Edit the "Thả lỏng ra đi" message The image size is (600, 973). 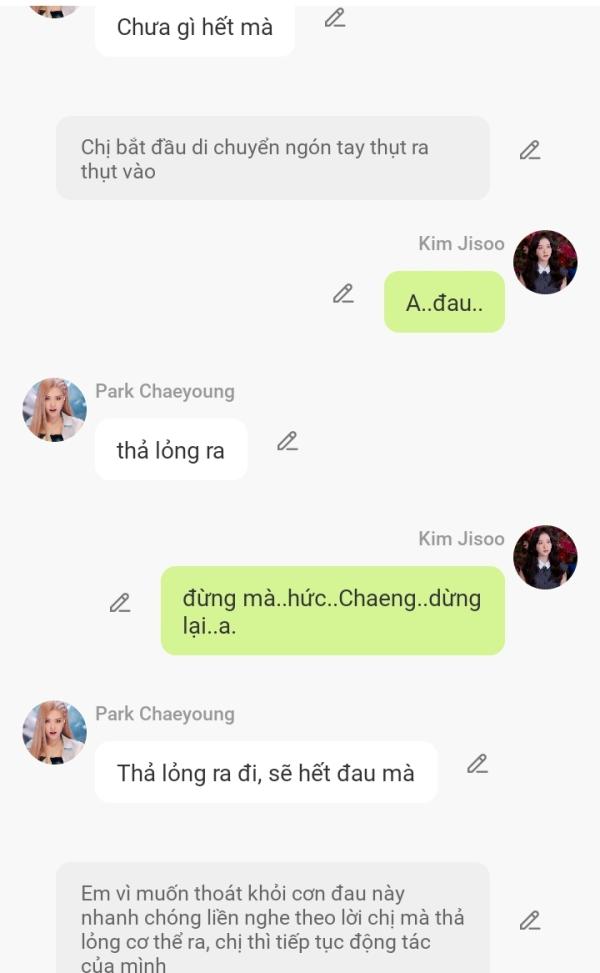(x=478, y=764)
